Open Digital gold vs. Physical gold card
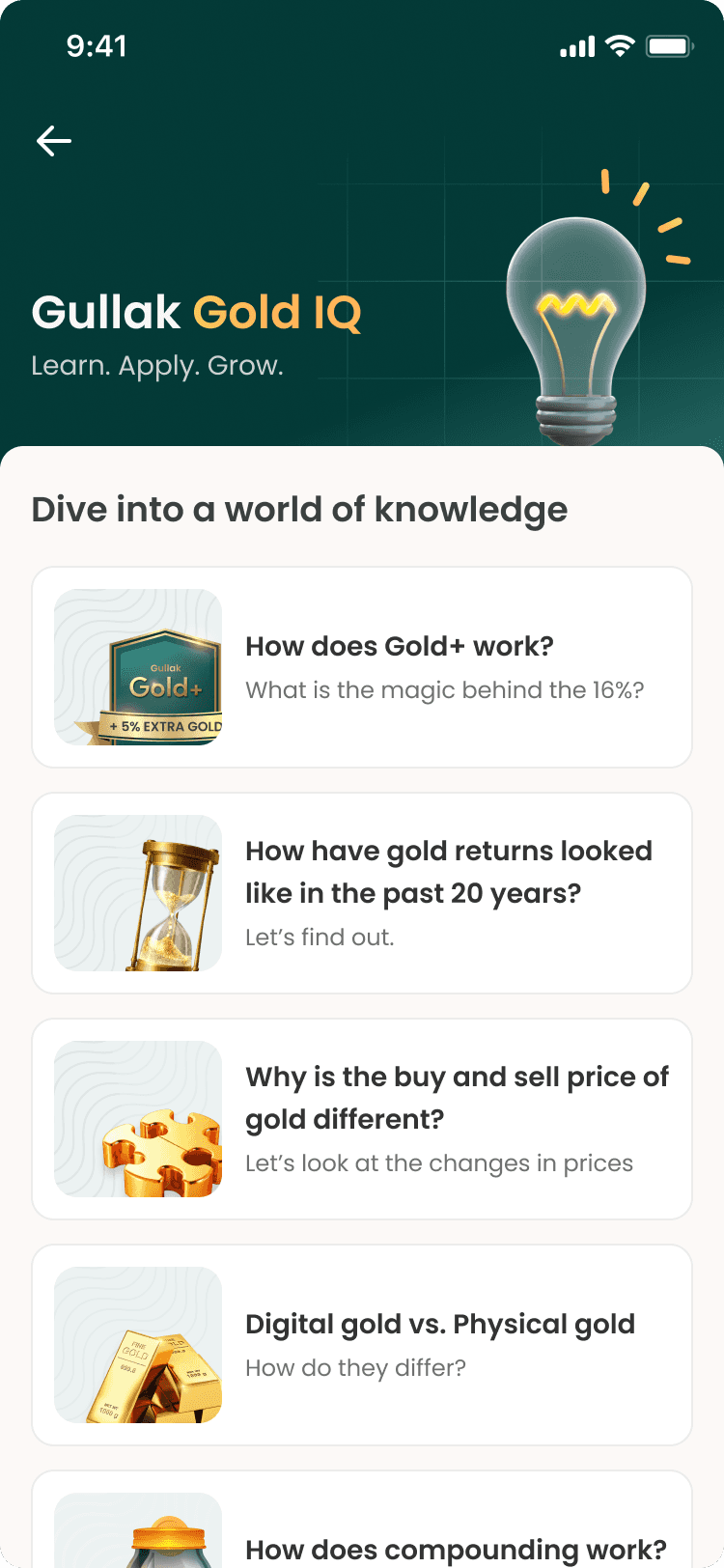724x1568 pixels. click(x=362, y=1345)
